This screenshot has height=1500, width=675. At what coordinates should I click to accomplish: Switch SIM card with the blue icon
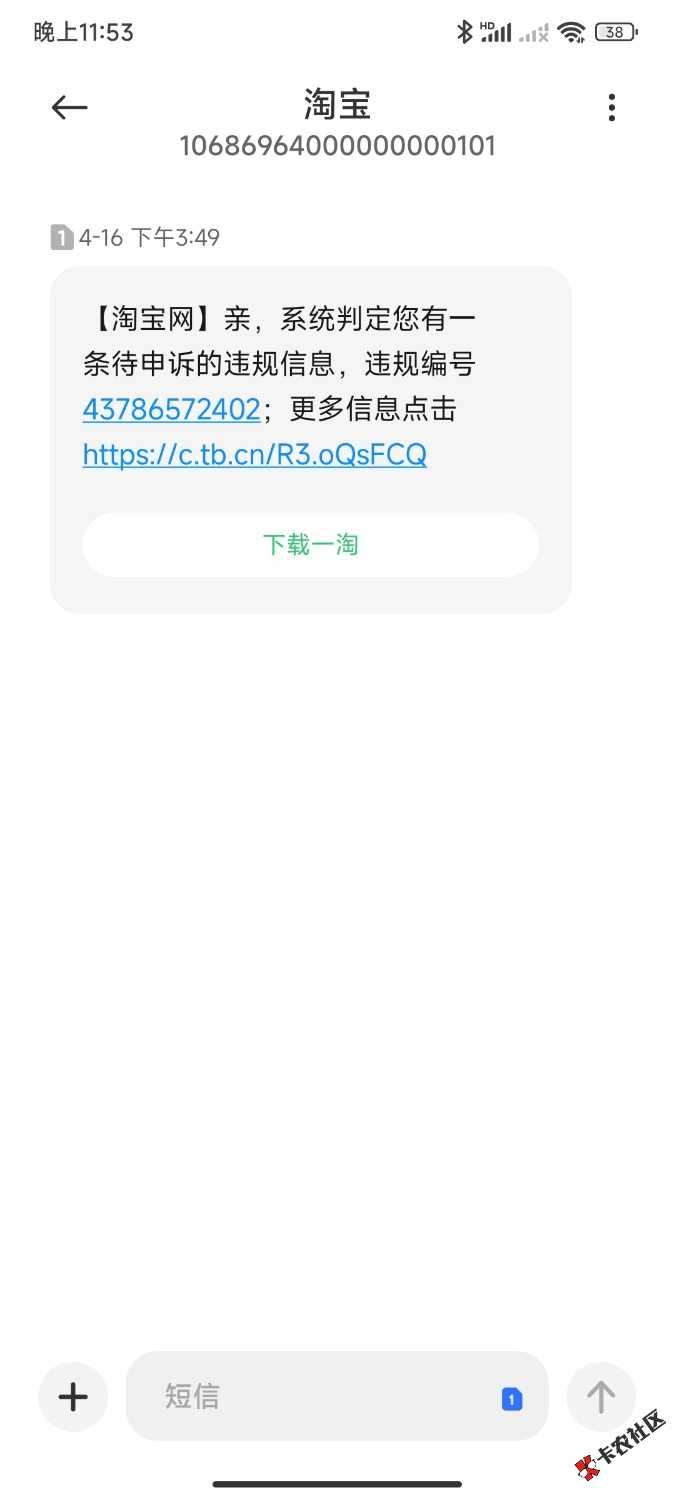pyautogui.click(x=511, y=1399)
